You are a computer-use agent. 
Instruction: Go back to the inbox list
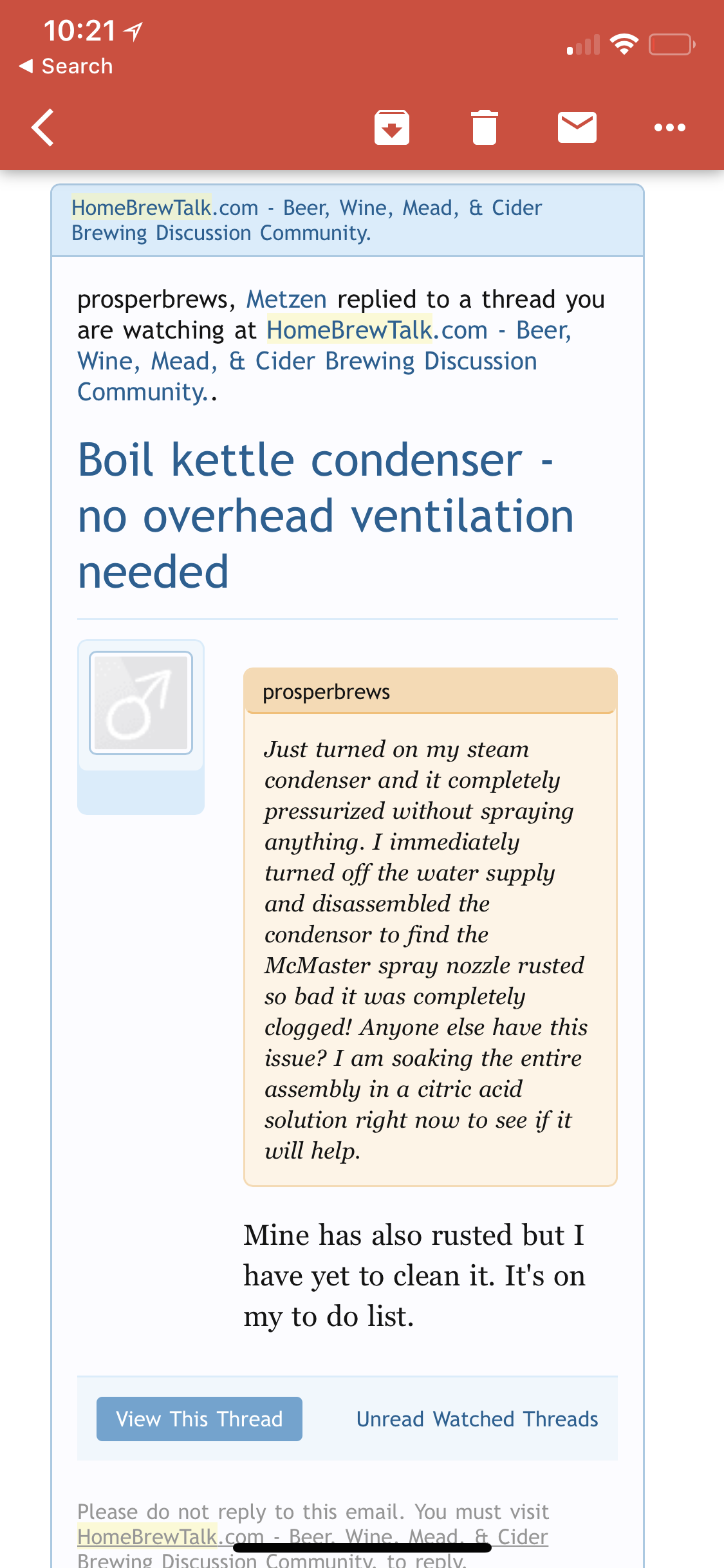pos(42,127)
